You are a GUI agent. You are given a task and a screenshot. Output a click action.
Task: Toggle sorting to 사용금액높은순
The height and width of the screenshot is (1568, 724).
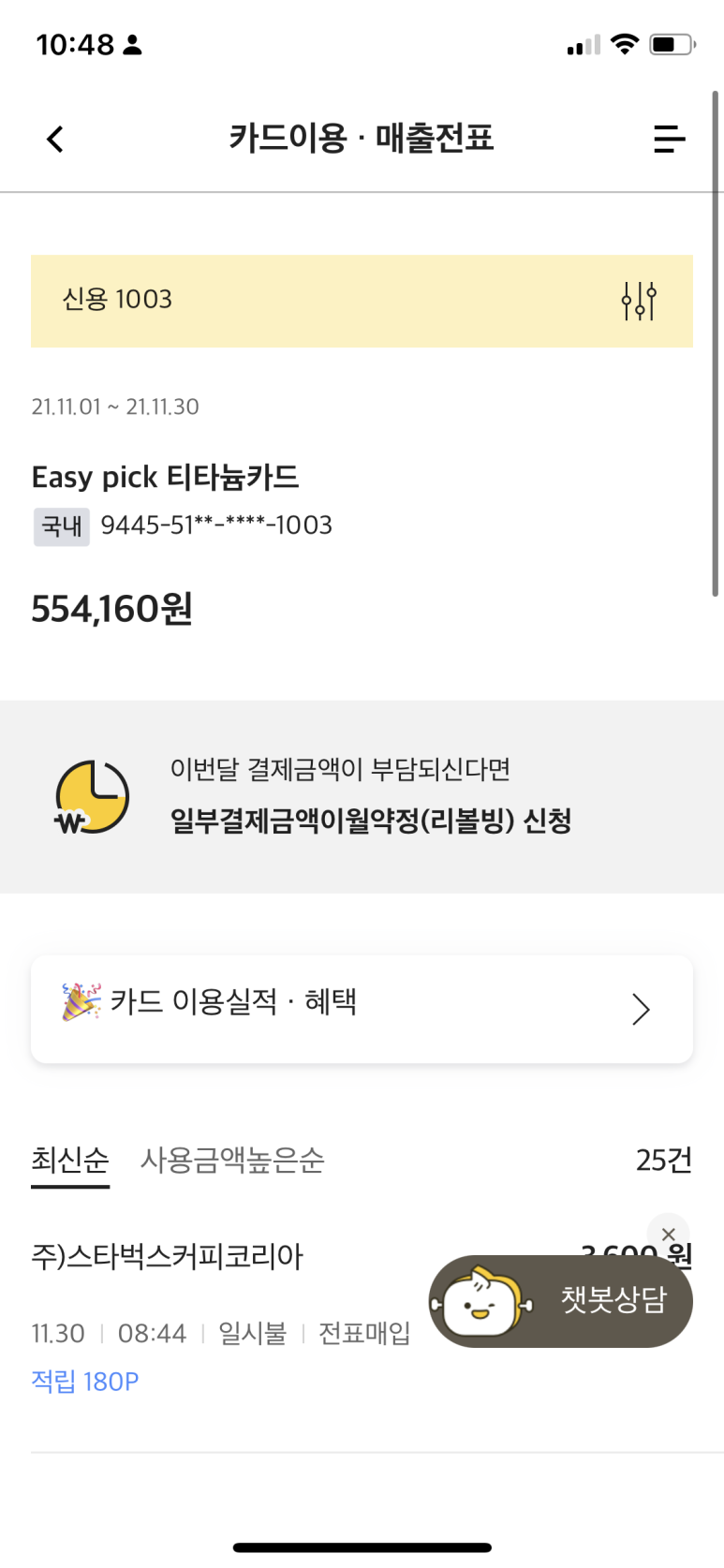(231, 1160)
